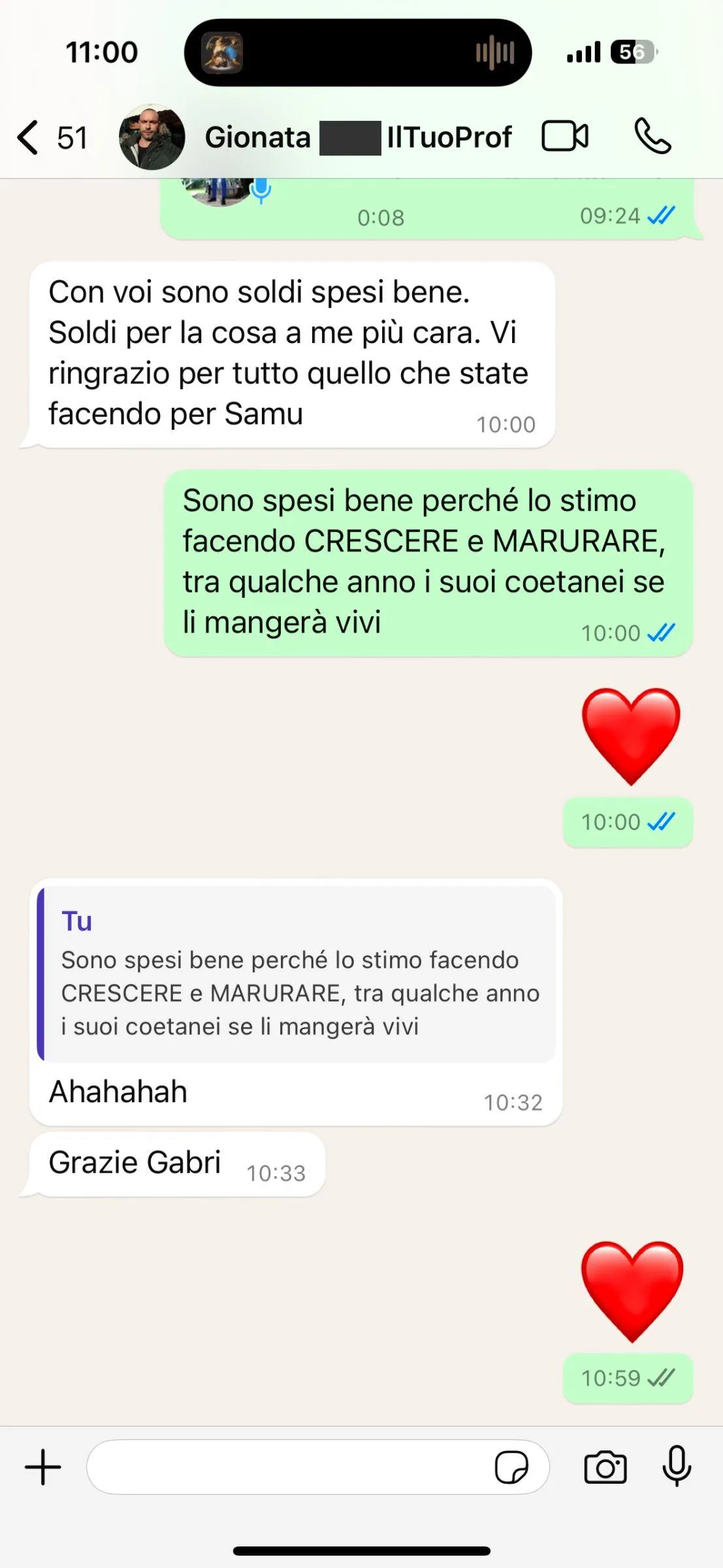Tap the microphone to record a voice message
Screen dimensions: 723x1568
click(677, 1466)
